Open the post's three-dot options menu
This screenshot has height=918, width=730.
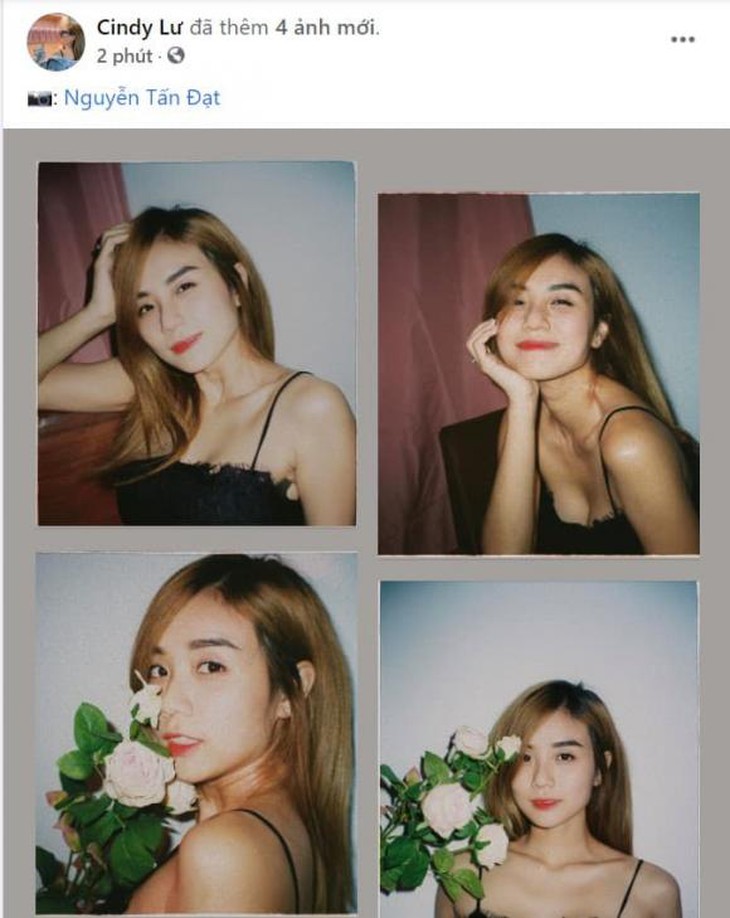click(682, 40)
